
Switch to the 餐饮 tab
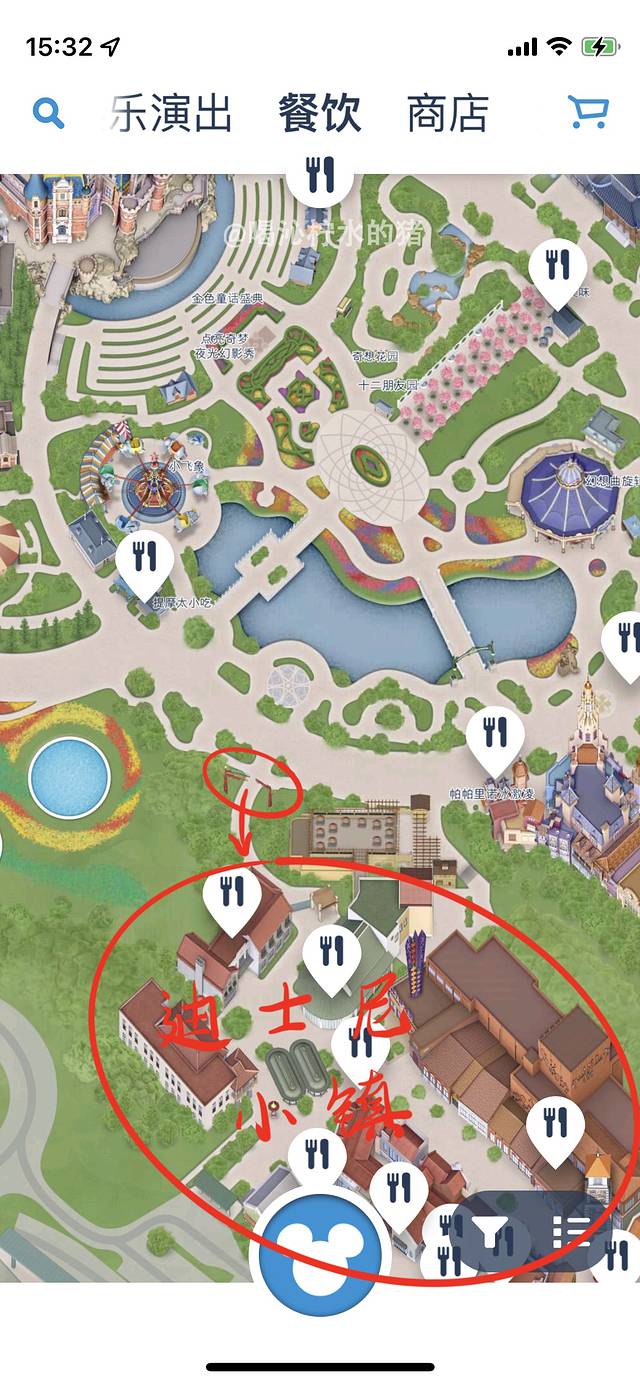[319, 114]
